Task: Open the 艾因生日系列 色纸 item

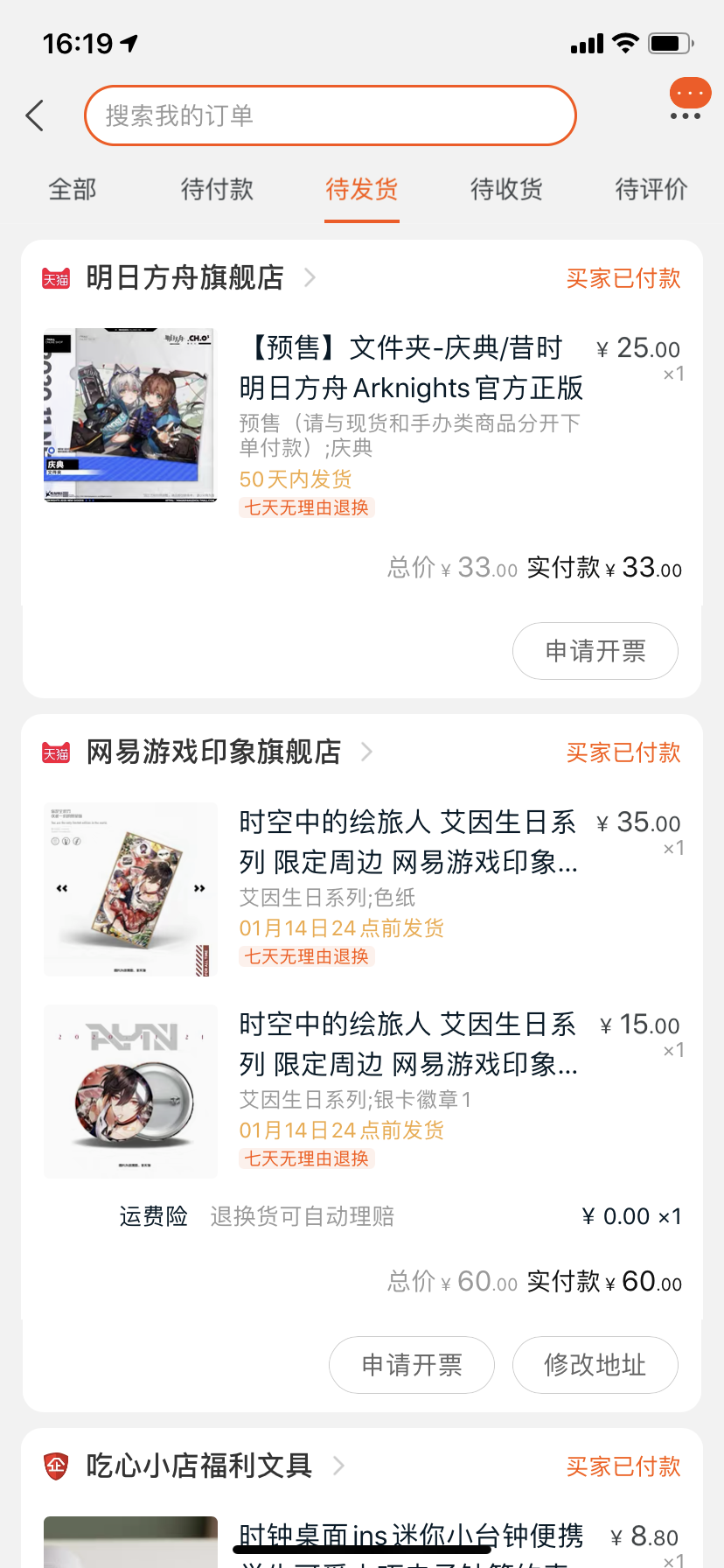Action: (x=407, y=842)
